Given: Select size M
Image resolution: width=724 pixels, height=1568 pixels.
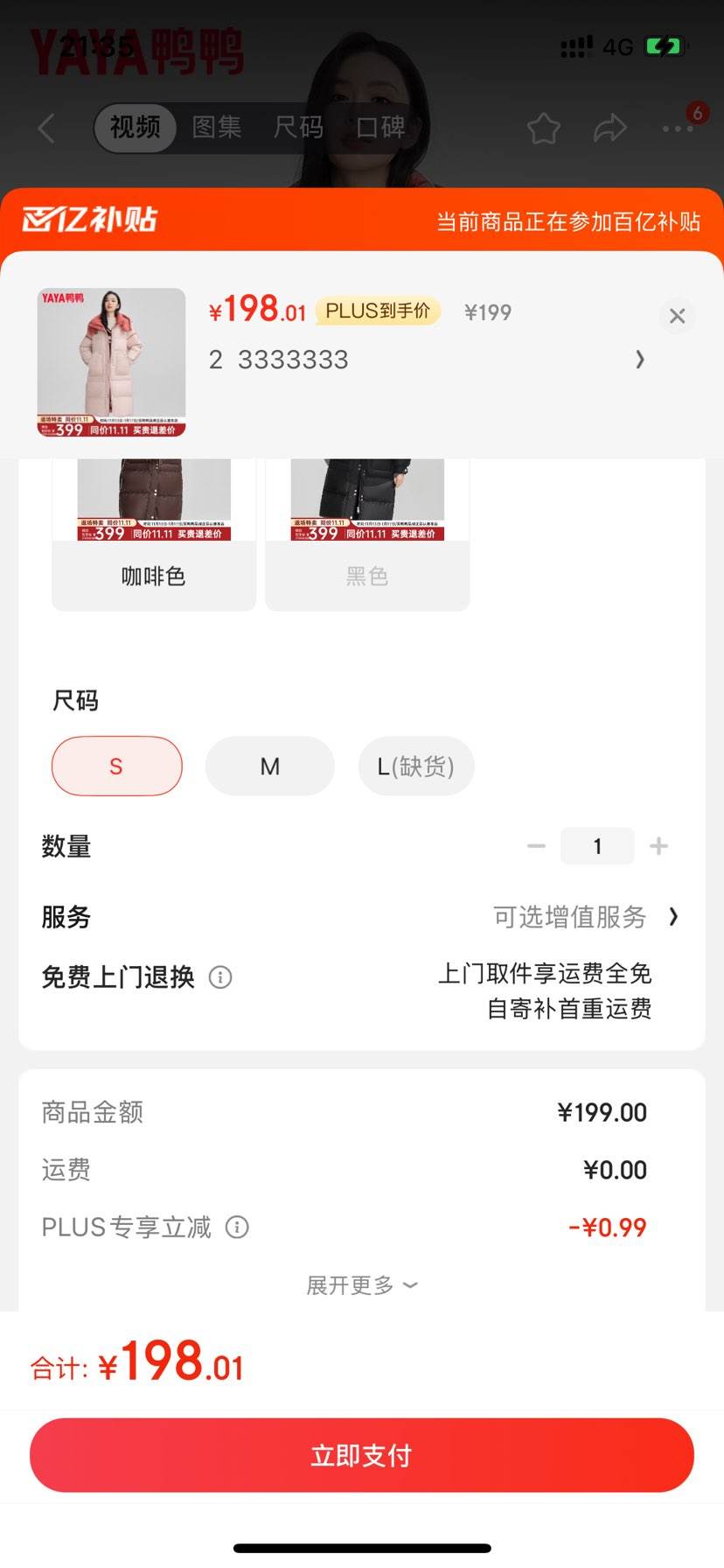Looking at the screenshot, I should [269, 766].
